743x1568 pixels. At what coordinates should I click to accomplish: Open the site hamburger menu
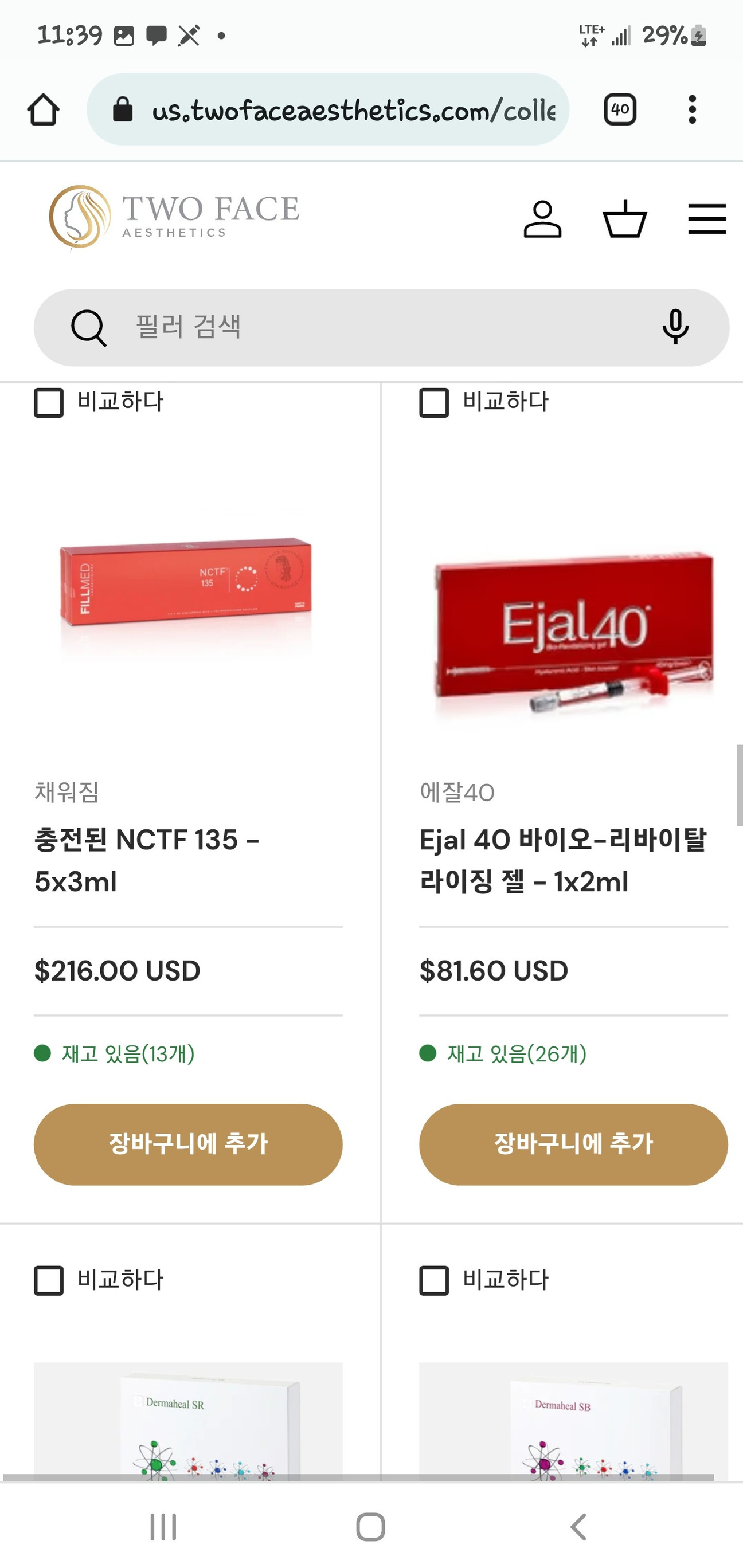click(707, 219)
